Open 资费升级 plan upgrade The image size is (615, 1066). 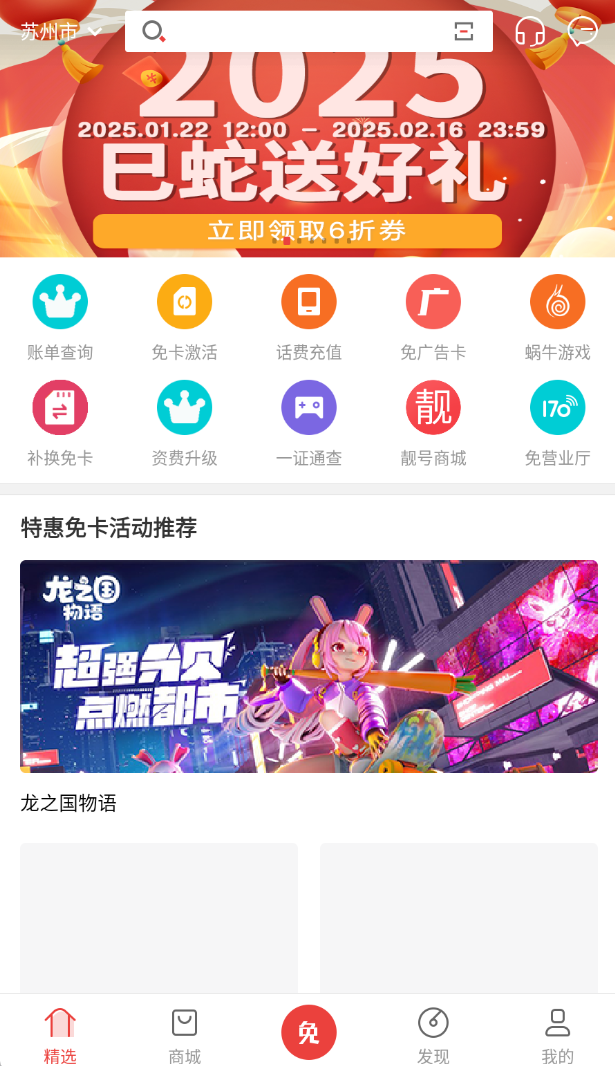click(184, 423)
